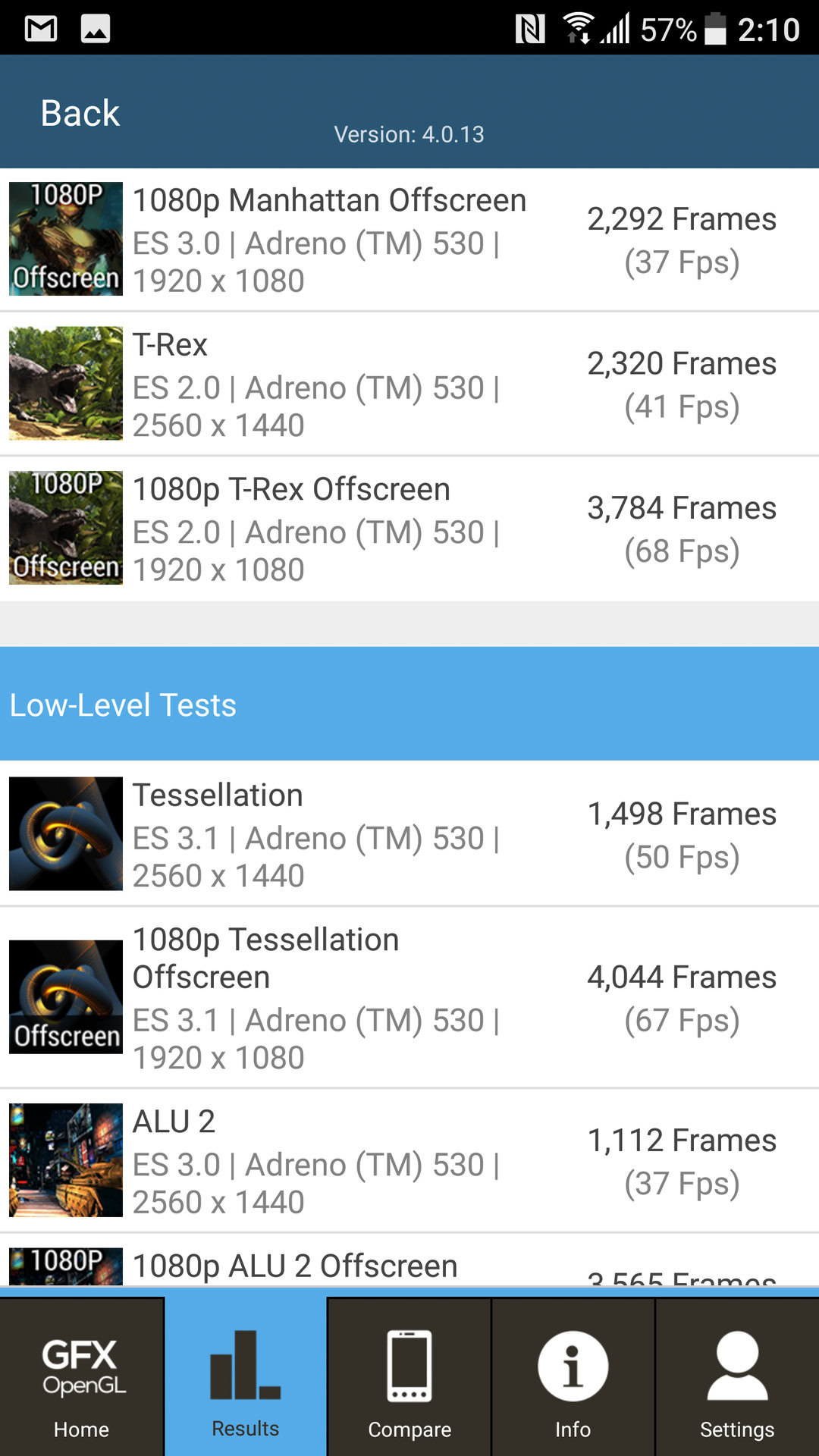Show details for ALU 2 at 2560 x 1440

pos(409,1160)
